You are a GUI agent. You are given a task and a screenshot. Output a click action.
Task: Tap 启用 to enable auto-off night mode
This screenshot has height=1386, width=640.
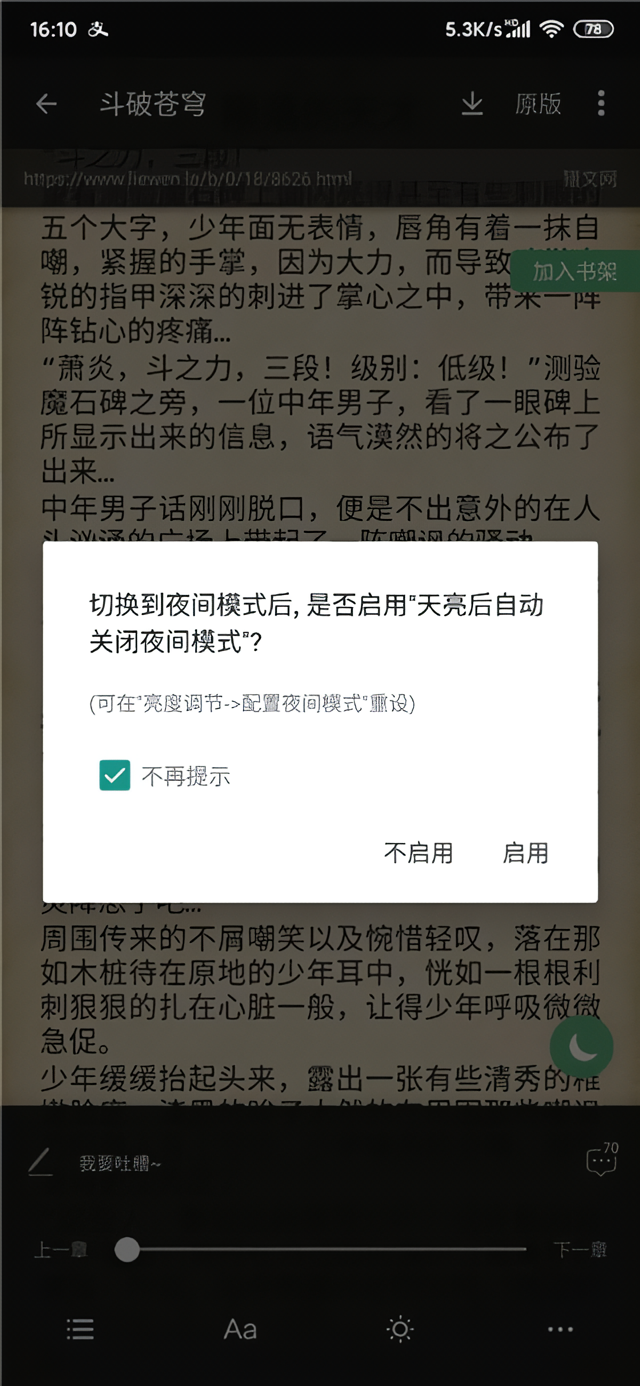click(525, 853)
